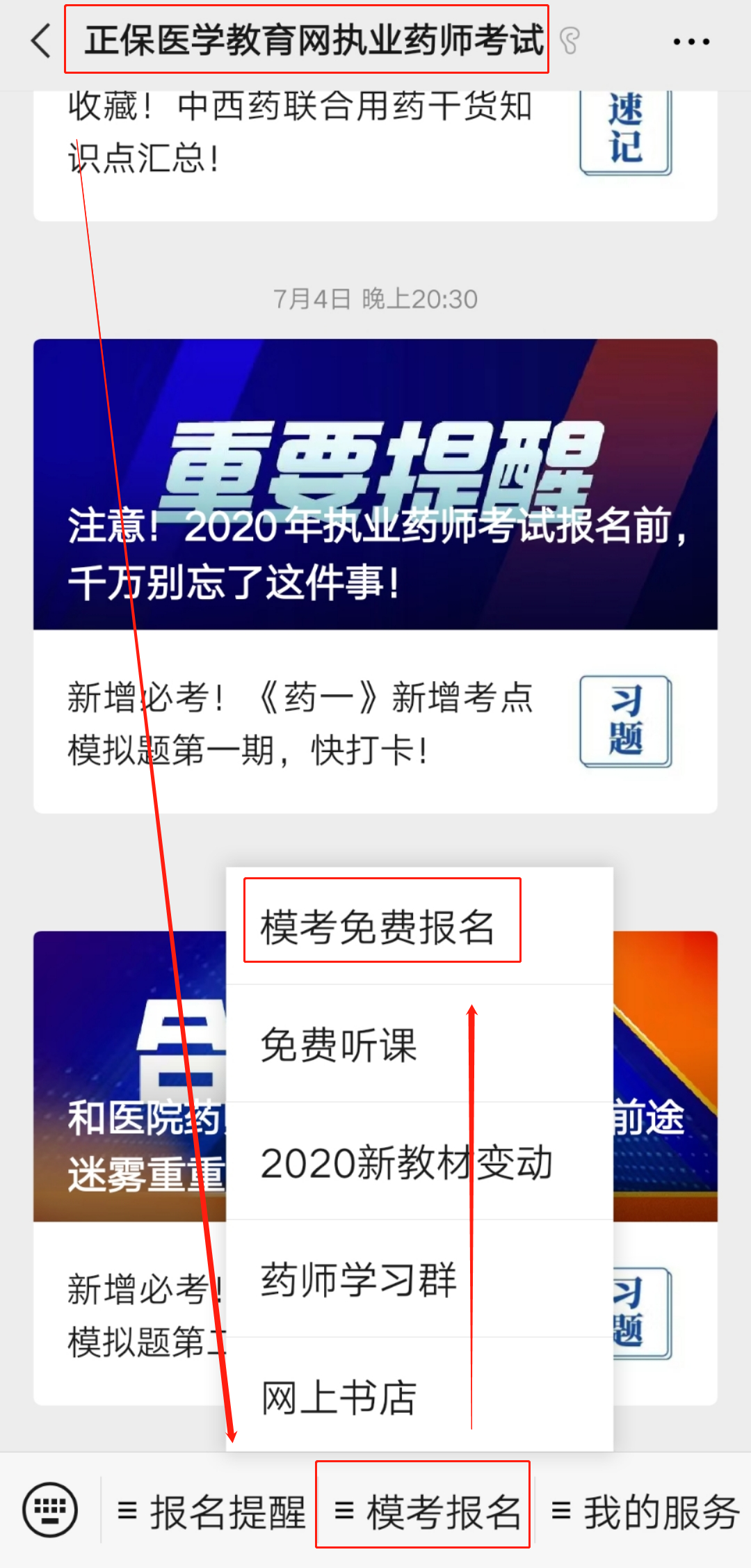Open the 我的服务 bottom menu
751x1568 pixels.
(645, 1512)
